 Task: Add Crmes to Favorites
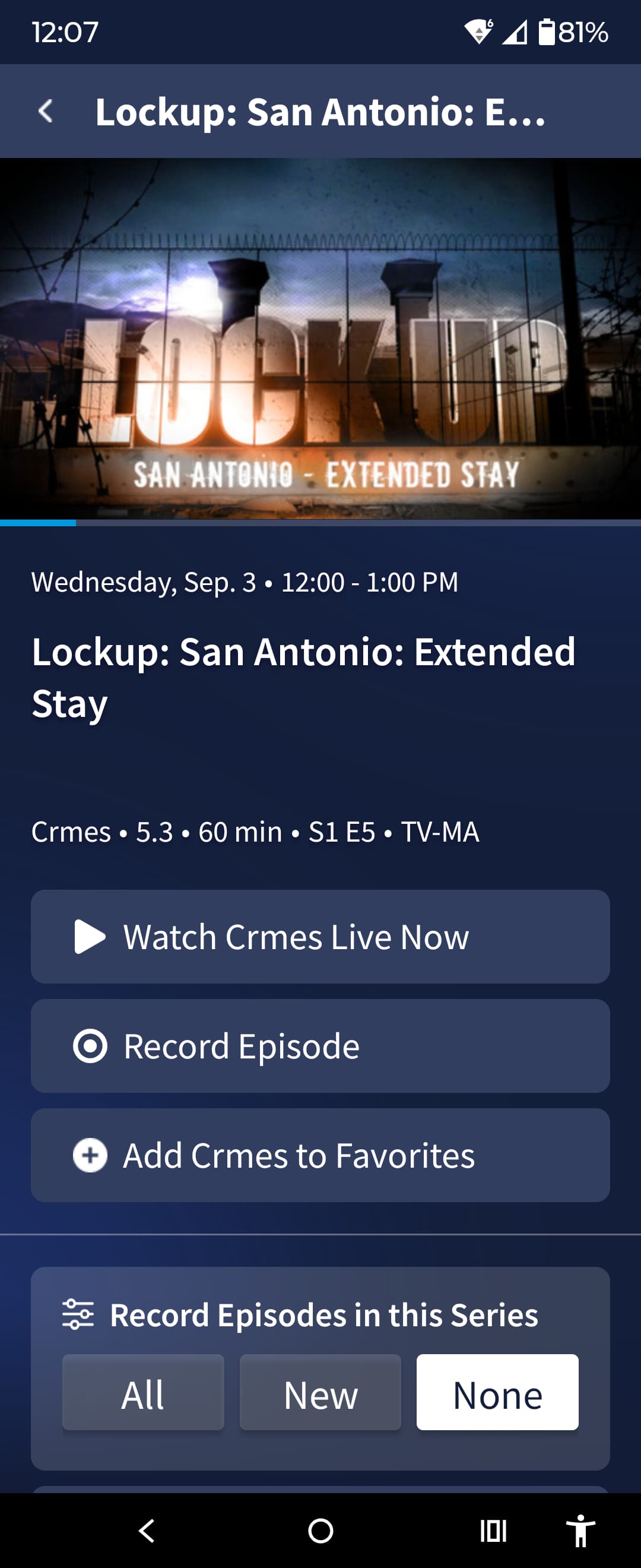[320, 1155]
